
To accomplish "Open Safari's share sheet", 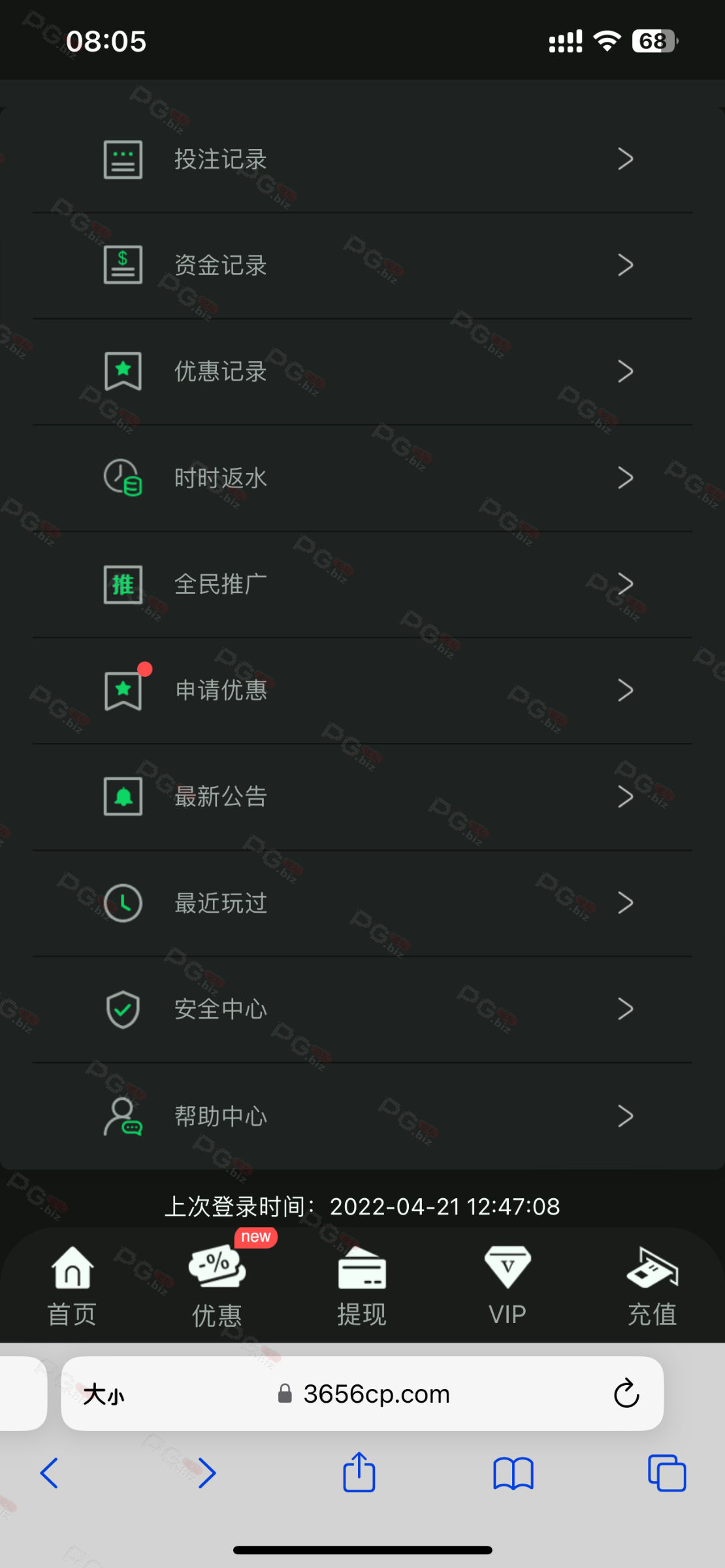I will (x=359, y=1473).
